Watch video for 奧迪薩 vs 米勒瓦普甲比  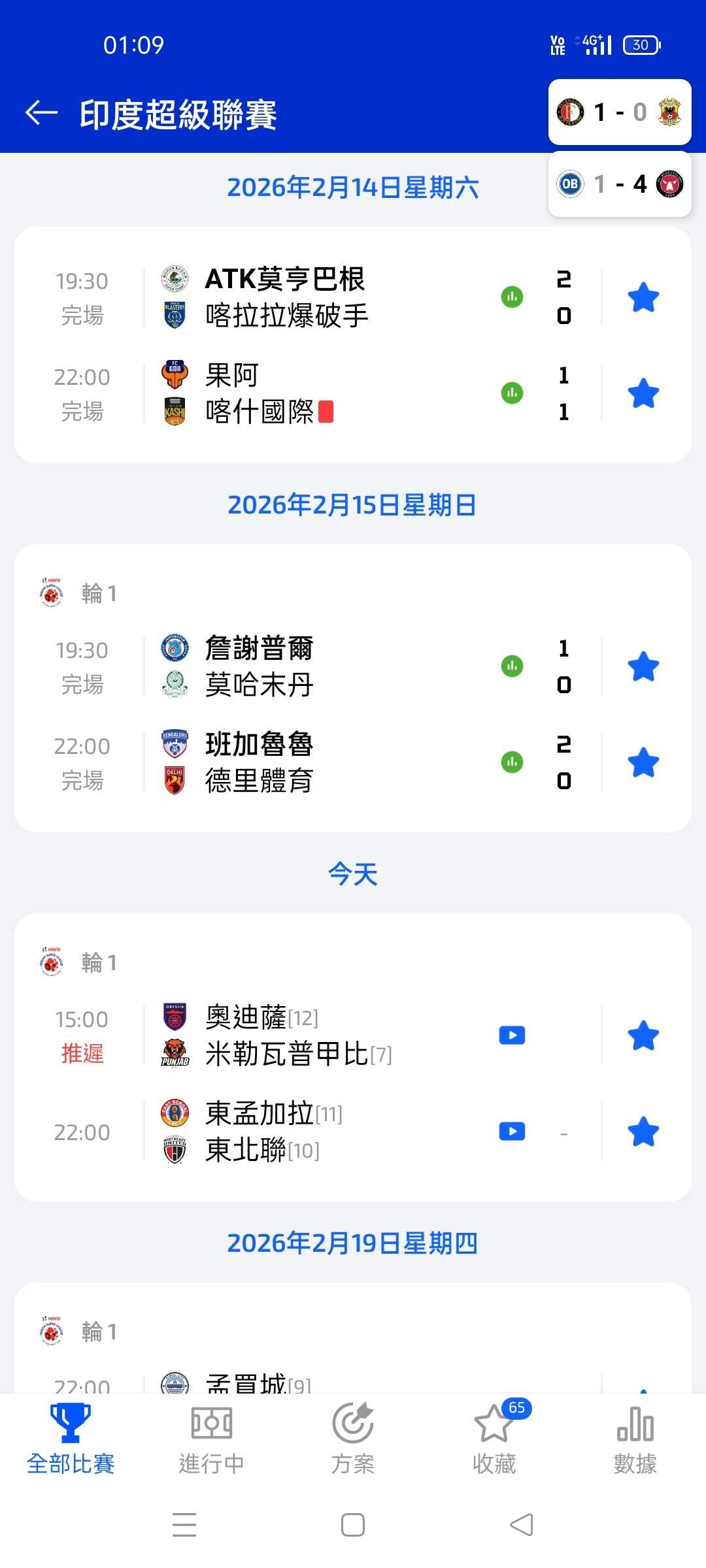pos(512,1036)
